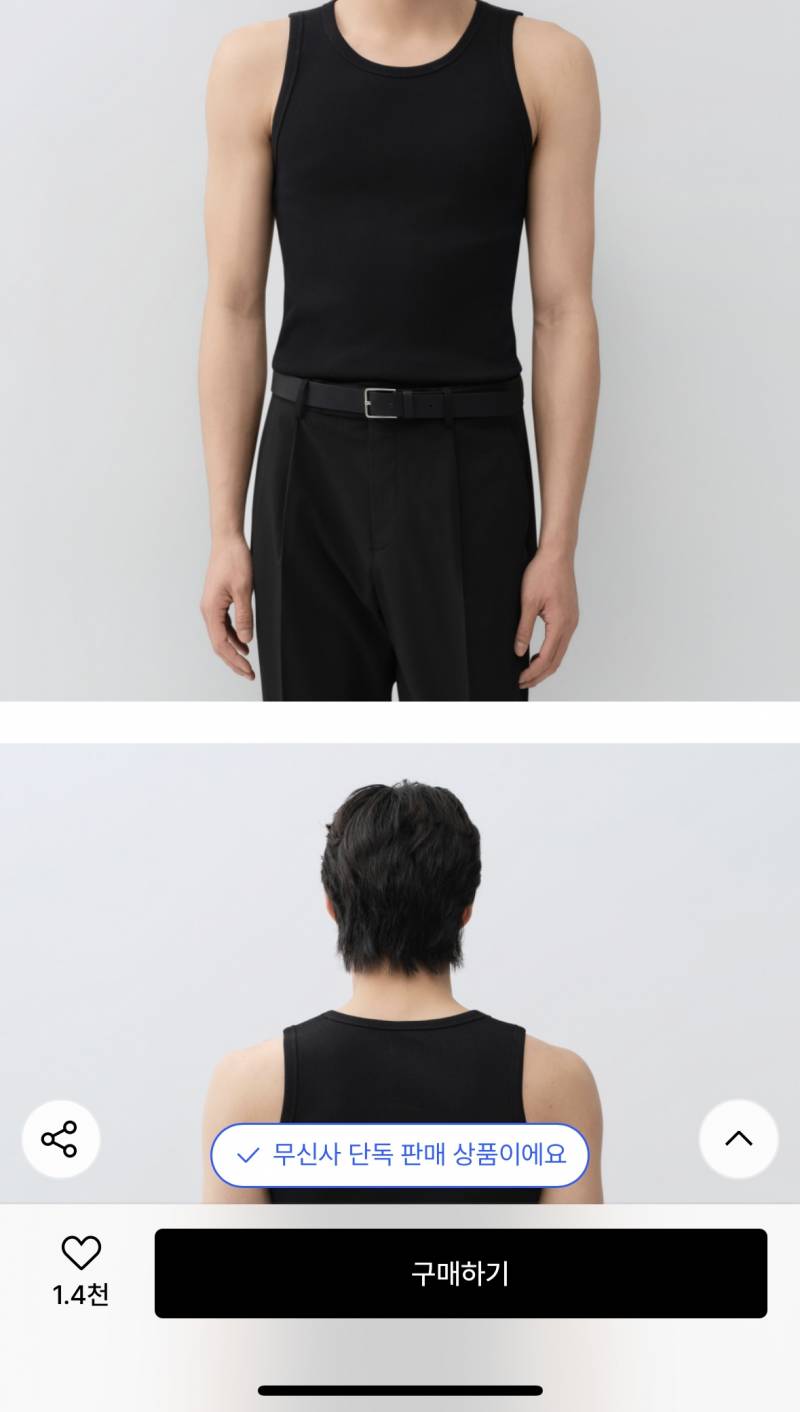The width and height of the screenshot is (800, 1412).
Task: Jump back to top with the up-arrow button
Action: click(x=738, y=1139)
